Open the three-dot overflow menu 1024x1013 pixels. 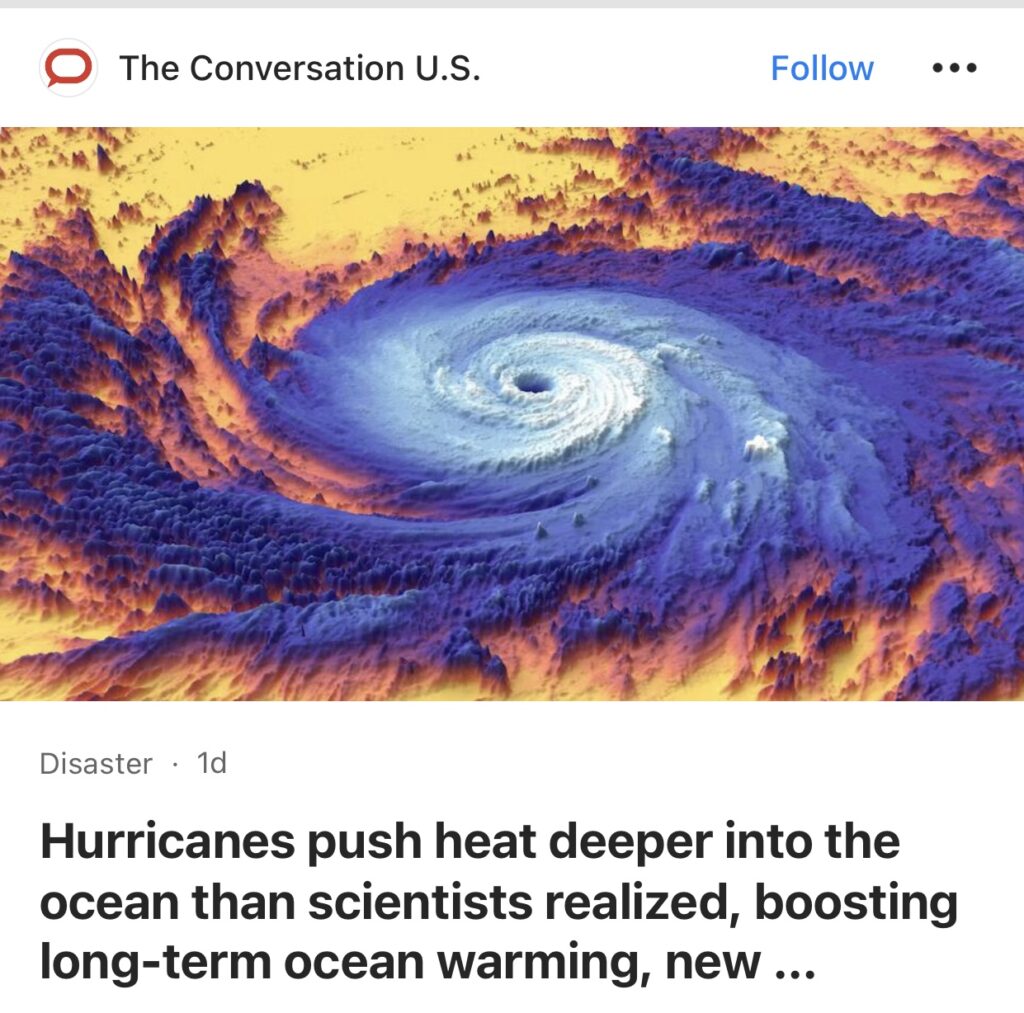[x=954, y=68]
